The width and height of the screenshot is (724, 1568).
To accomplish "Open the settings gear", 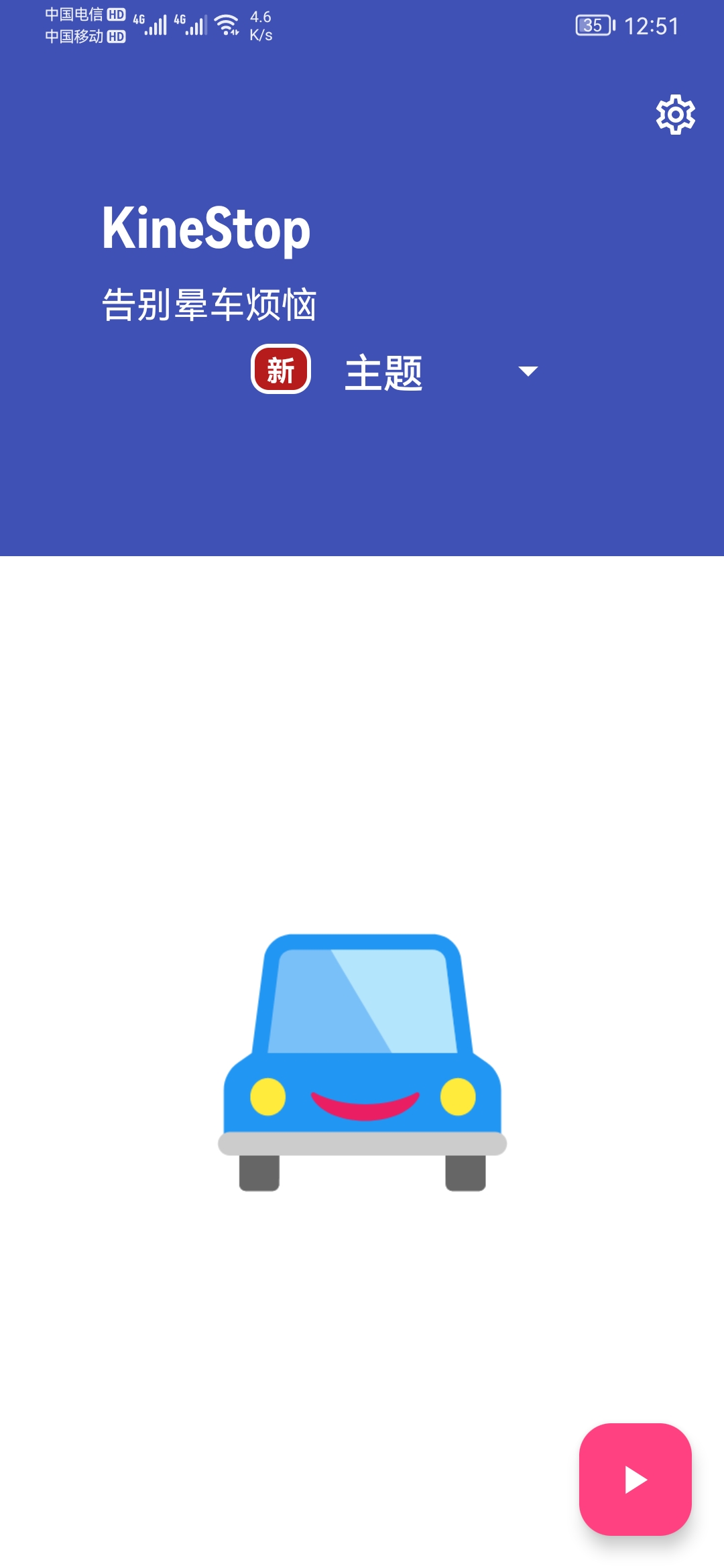I will point(675,115).
